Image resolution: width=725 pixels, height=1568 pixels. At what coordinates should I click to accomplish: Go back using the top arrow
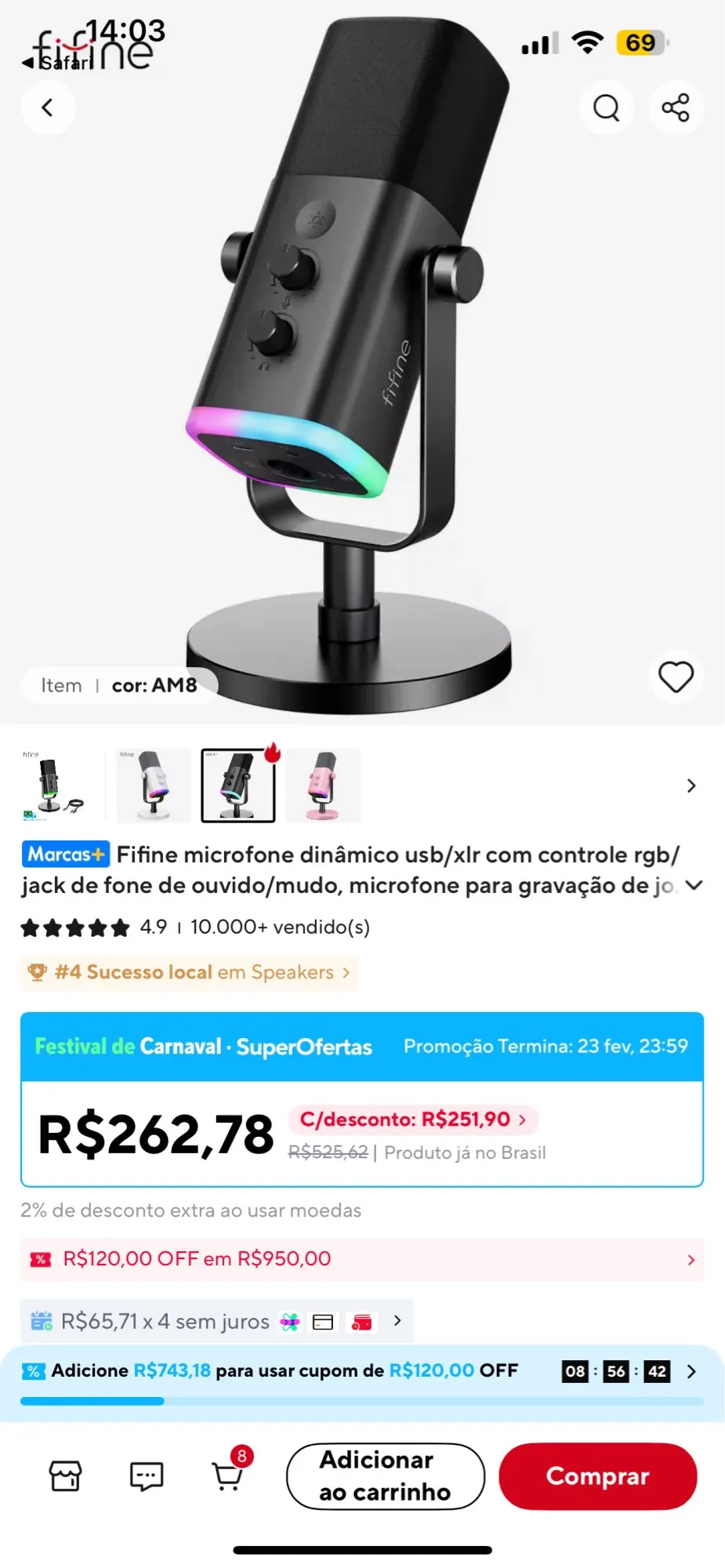[x=47, y=107]
